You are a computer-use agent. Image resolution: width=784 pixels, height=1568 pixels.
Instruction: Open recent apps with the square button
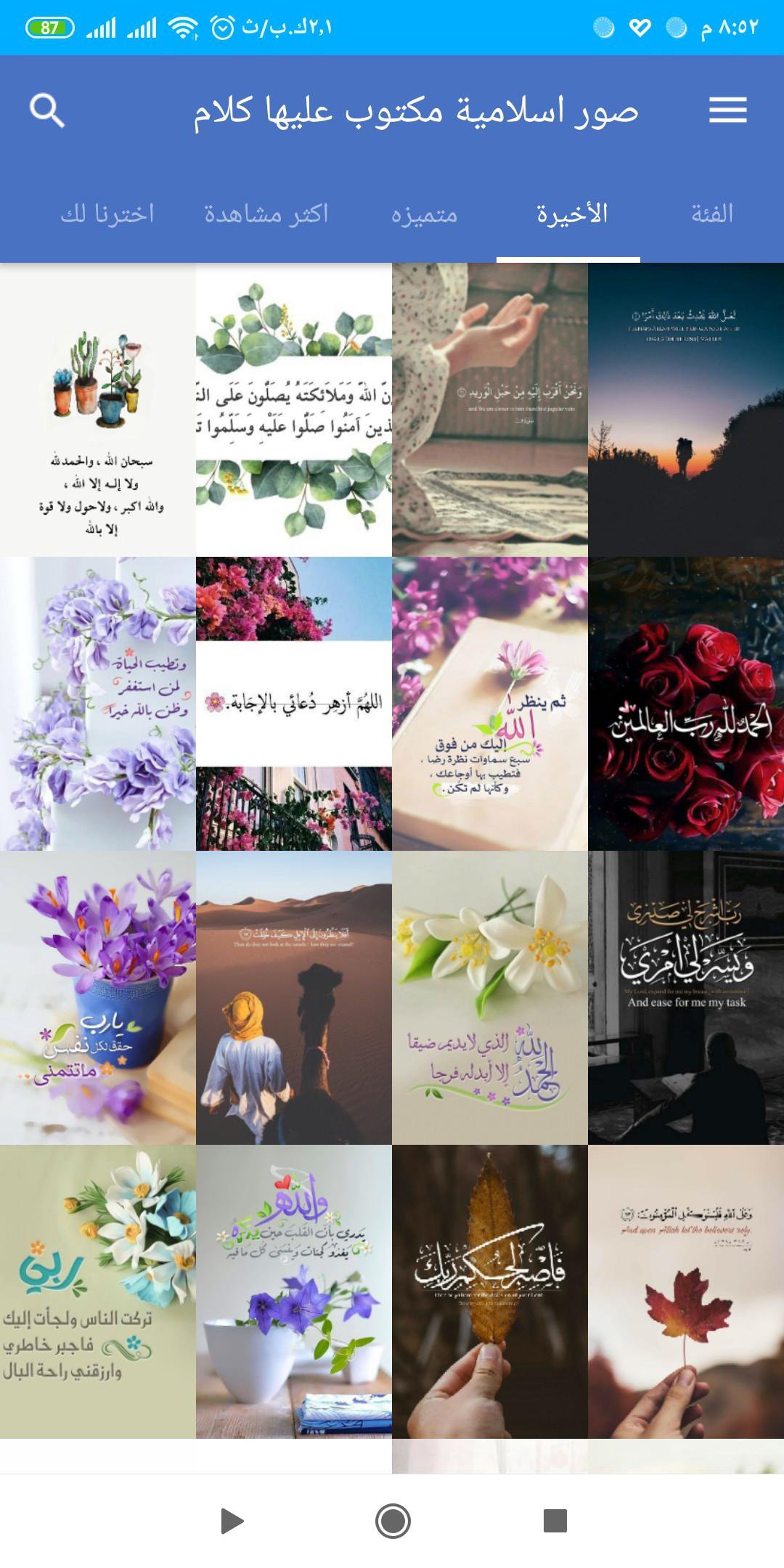click(555, 1521)
